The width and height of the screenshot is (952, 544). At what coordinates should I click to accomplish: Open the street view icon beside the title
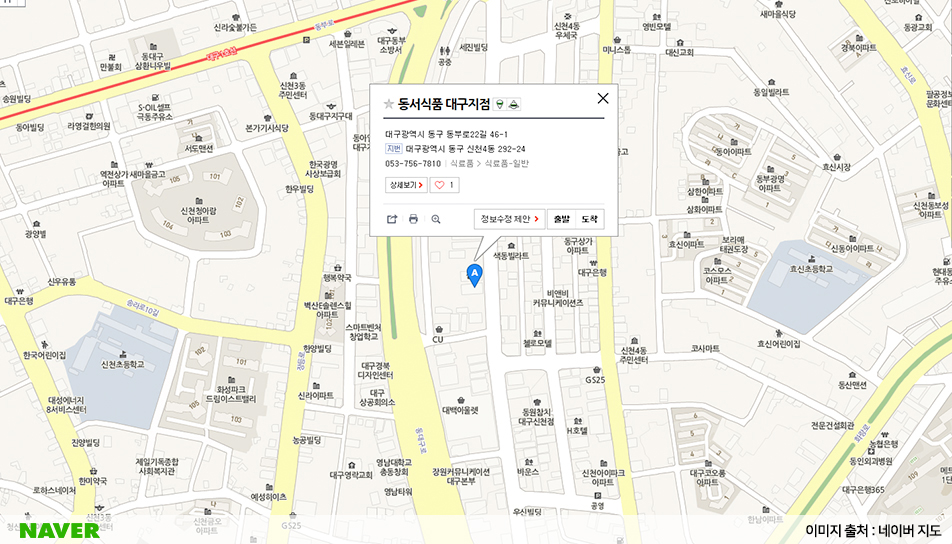pos(499,104)
